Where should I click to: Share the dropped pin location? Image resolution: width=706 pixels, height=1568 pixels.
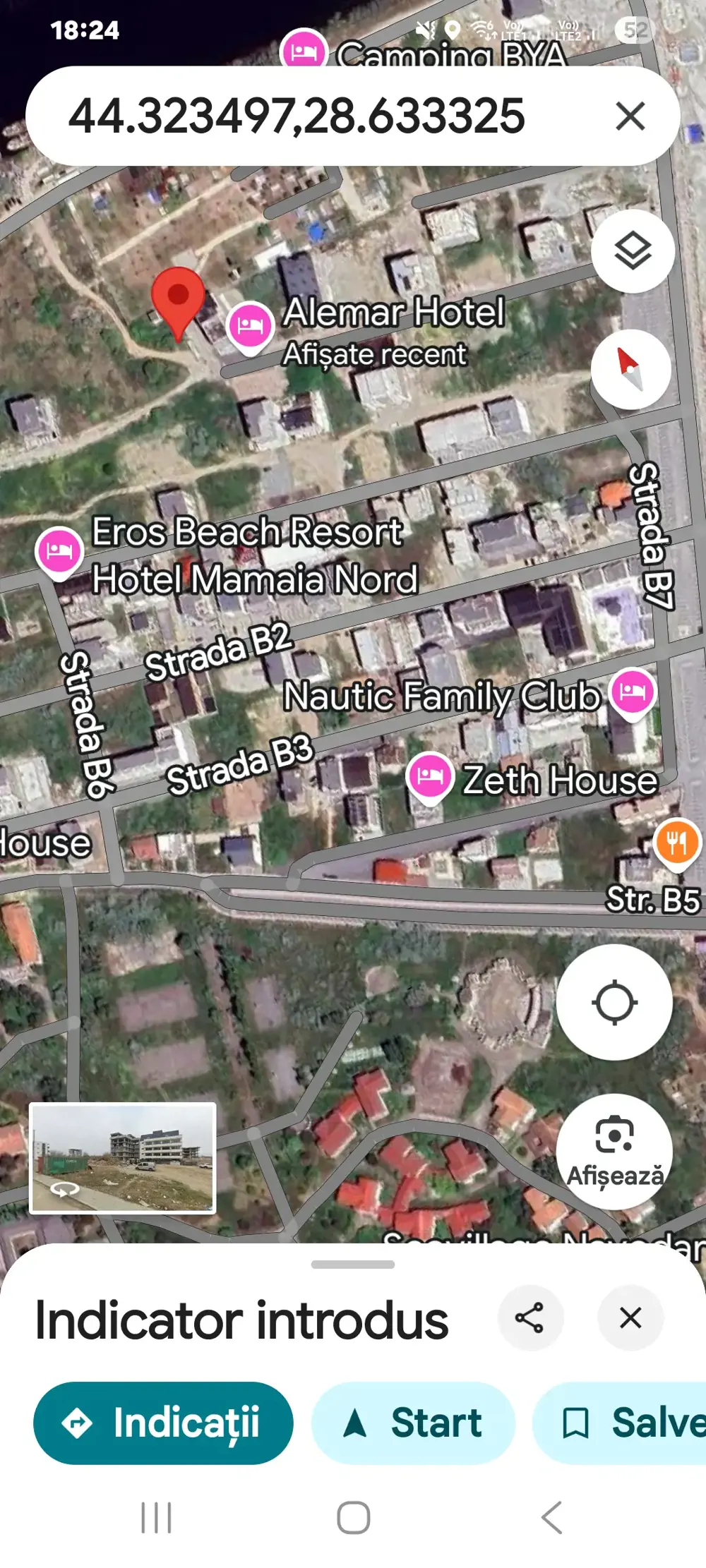pos(528,1317)
